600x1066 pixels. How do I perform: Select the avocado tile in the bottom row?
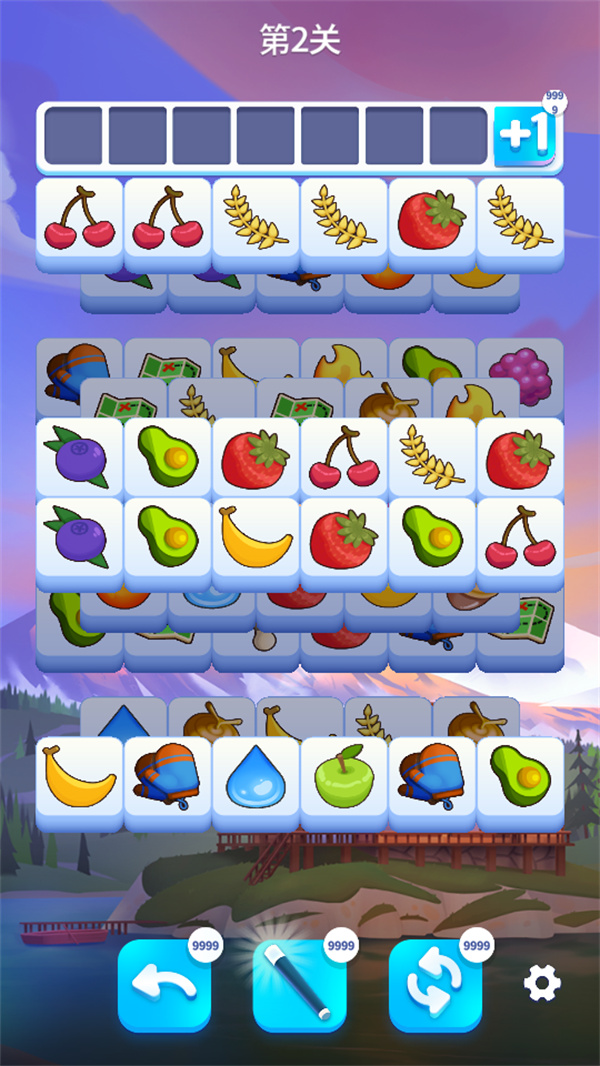tap(520, 778)
